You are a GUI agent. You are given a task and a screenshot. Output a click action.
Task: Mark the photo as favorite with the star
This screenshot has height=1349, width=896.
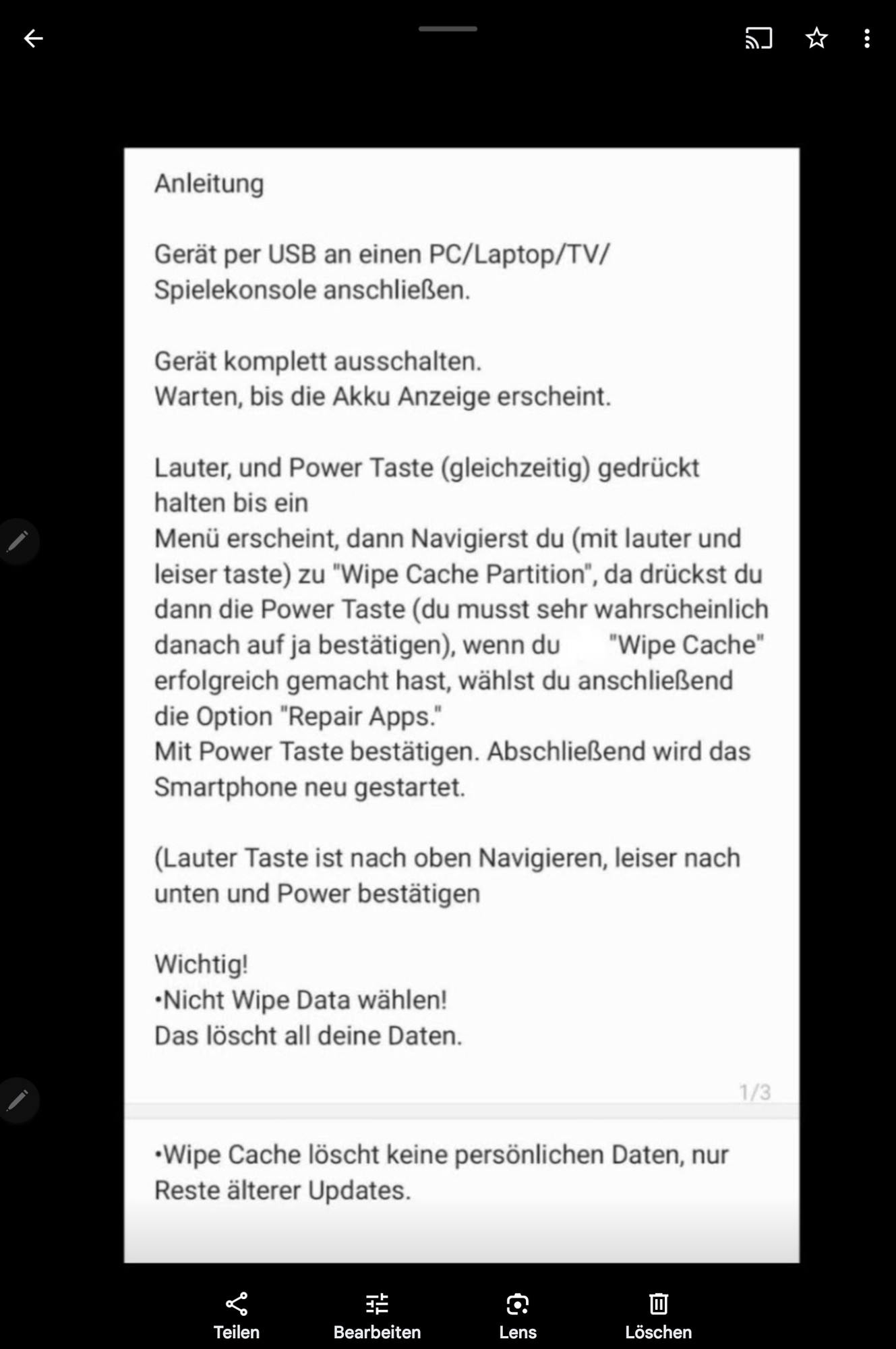tap(816, 38)
